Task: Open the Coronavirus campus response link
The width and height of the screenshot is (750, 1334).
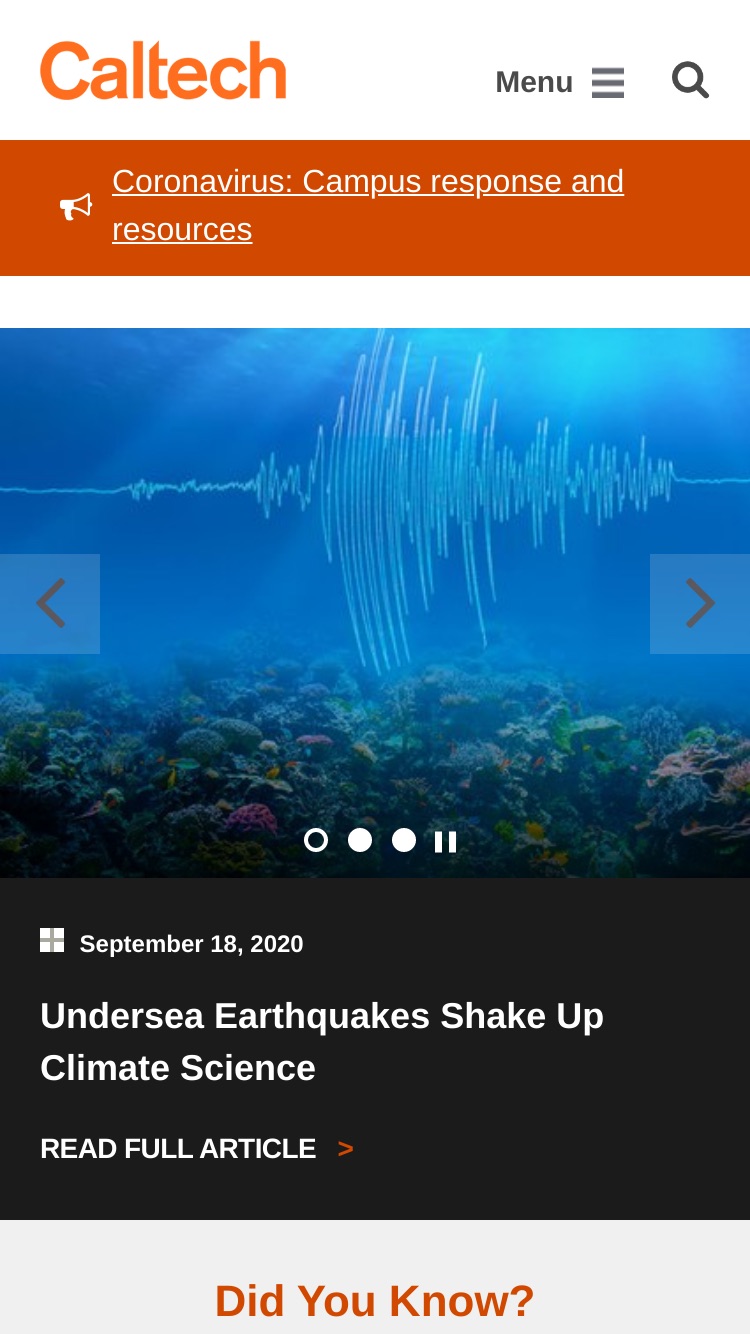Action: (368, 206)
